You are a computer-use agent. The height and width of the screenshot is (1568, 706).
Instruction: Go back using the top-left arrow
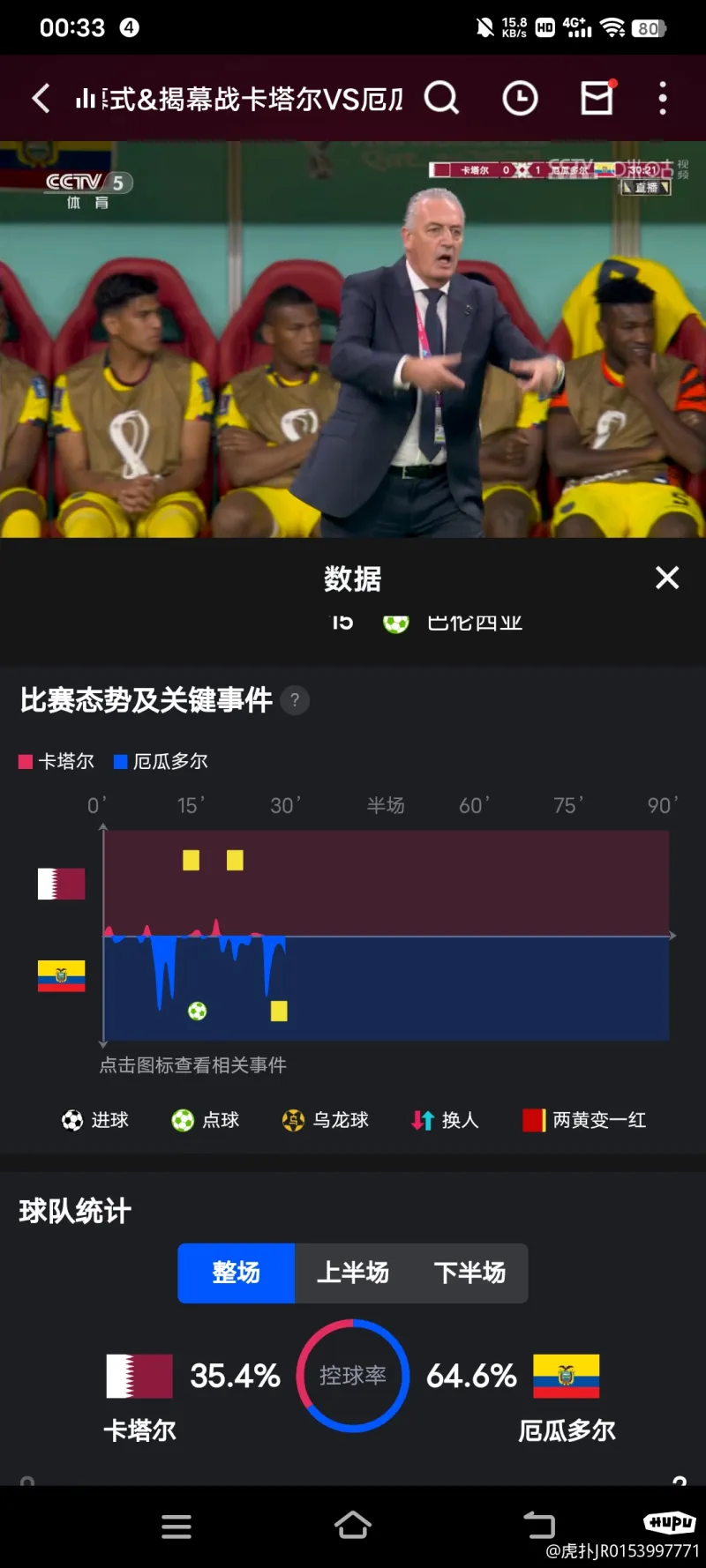[41, 98]
